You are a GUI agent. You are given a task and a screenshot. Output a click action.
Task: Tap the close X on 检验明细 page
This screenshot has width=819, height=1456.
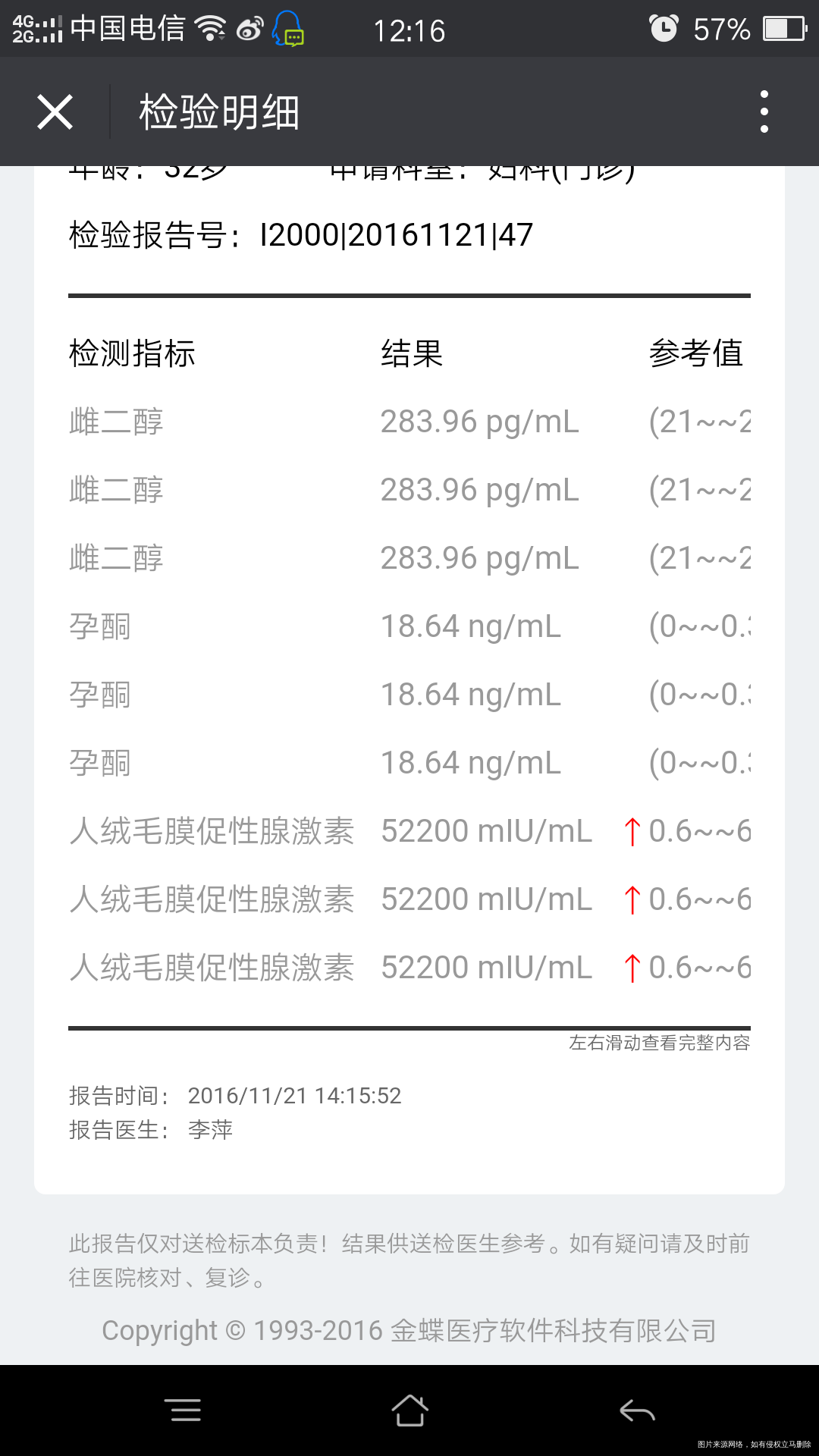point(55,111)
